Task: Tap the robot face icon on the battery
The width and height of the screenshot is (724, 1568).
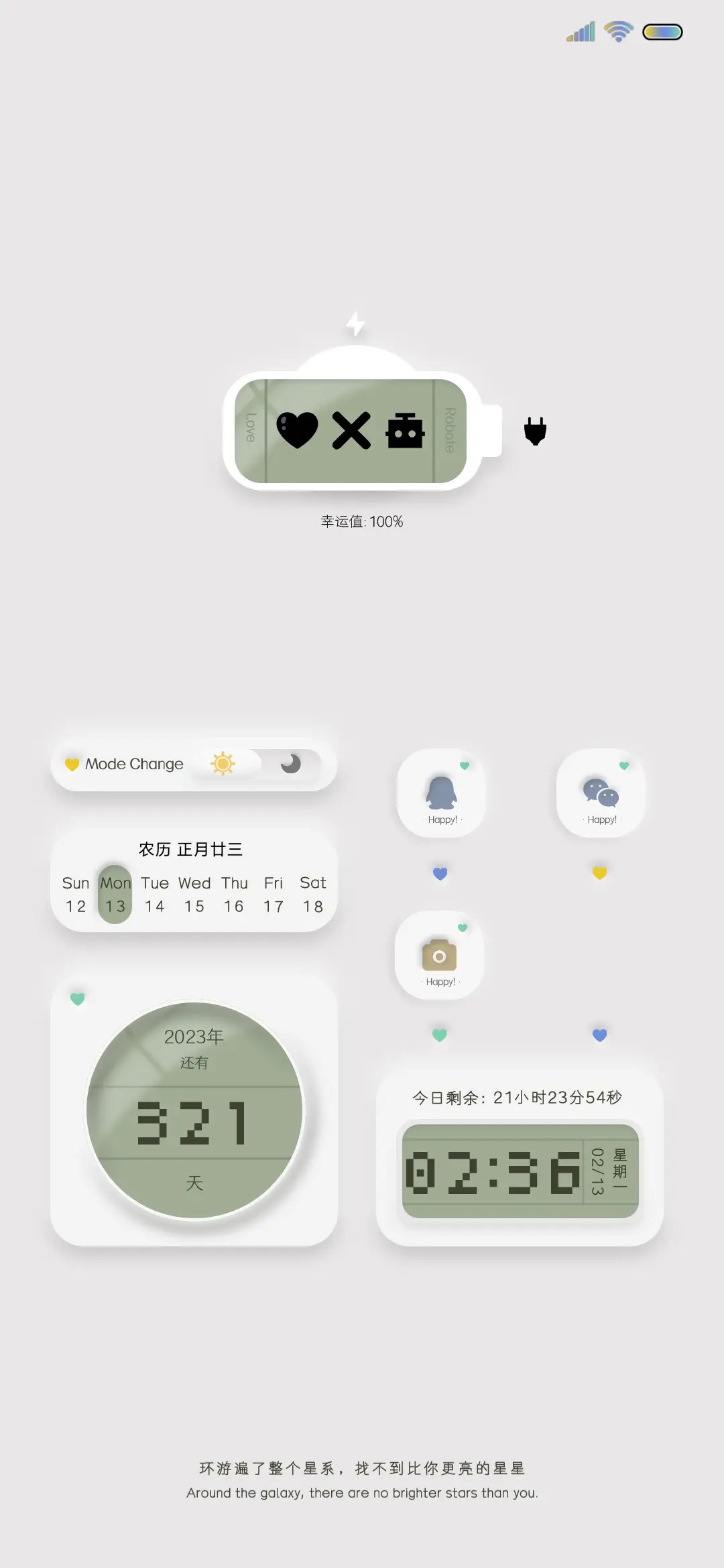Action: 406,430
